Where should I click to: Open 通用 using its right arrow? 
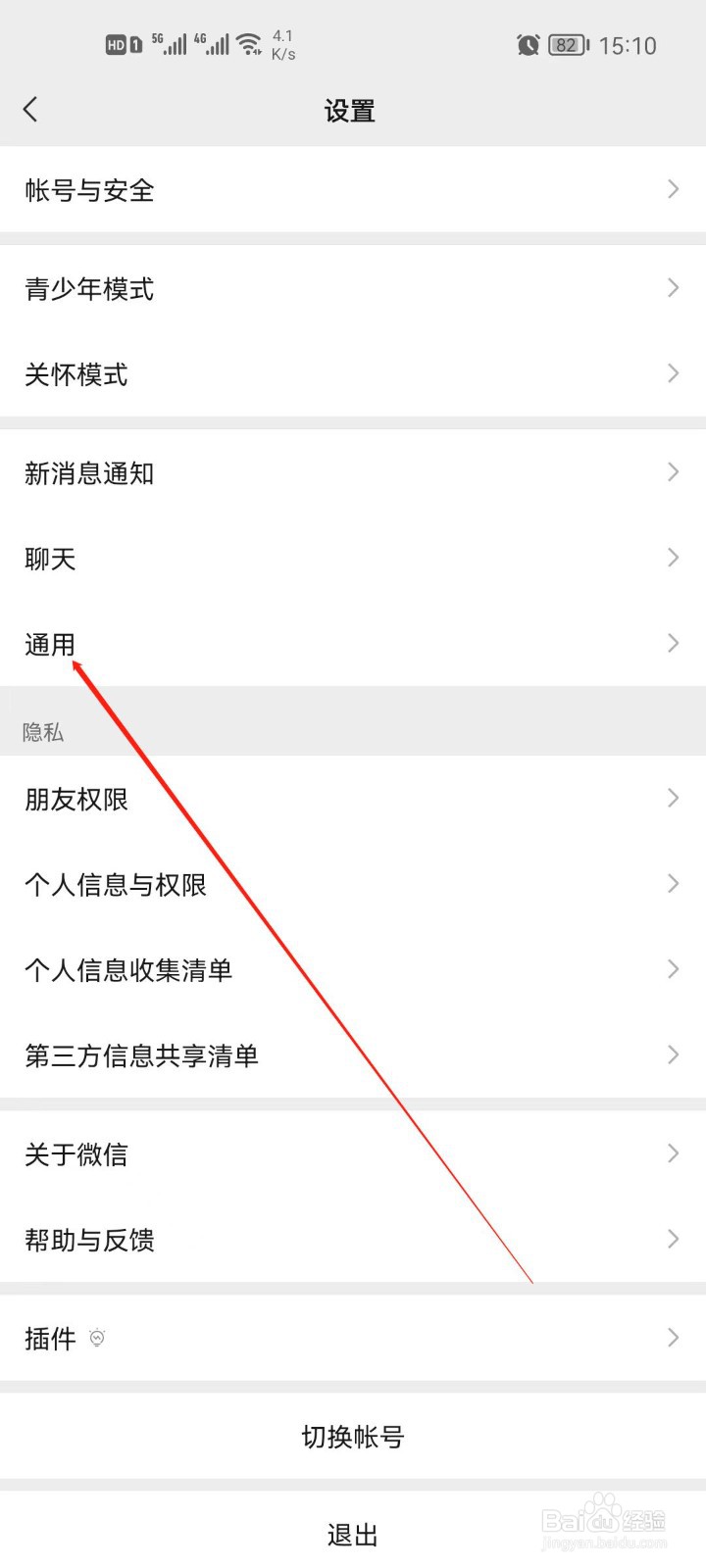click(673, 643)
